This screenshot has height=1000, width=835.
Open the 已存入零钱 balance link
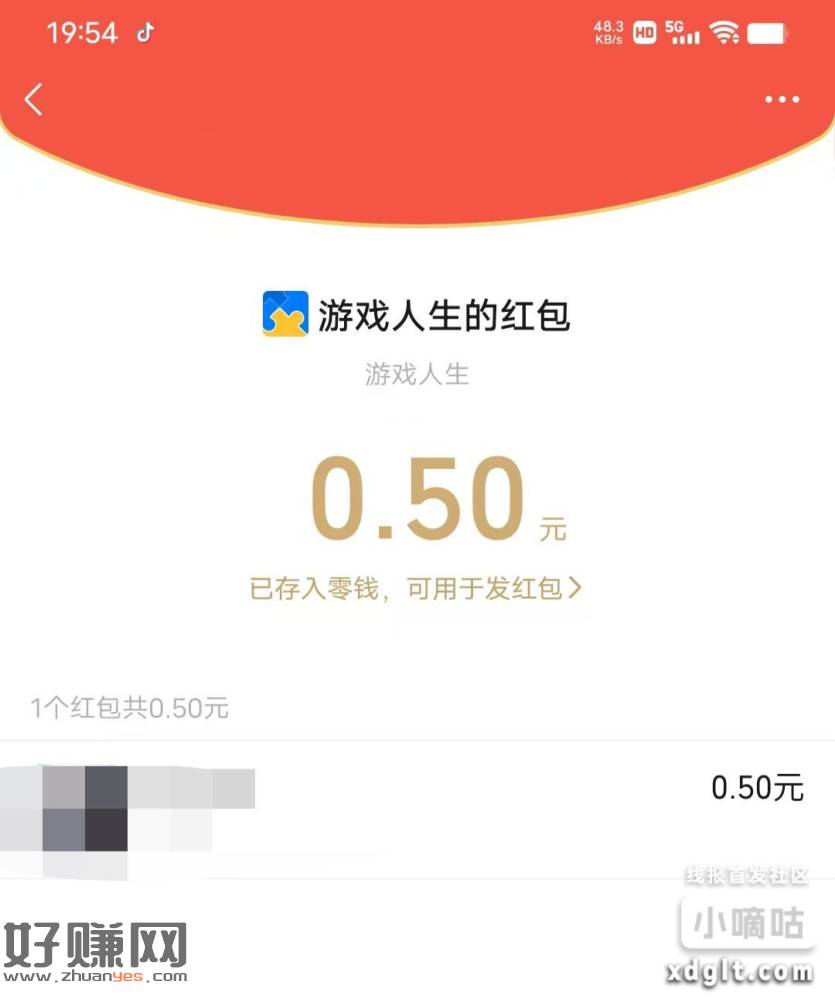(x=415, y=589)
